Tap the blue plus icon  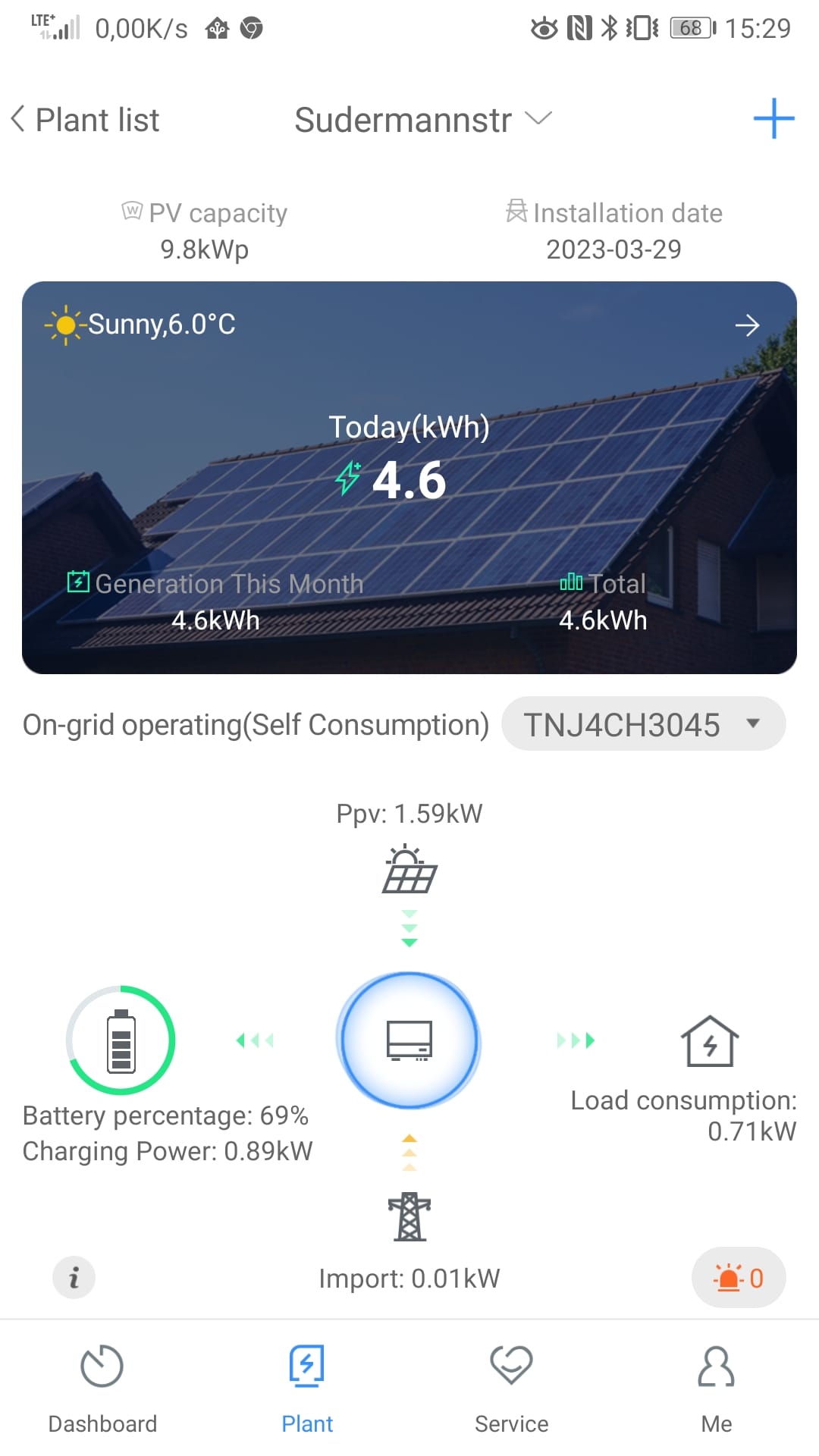[x=773, y=119]
